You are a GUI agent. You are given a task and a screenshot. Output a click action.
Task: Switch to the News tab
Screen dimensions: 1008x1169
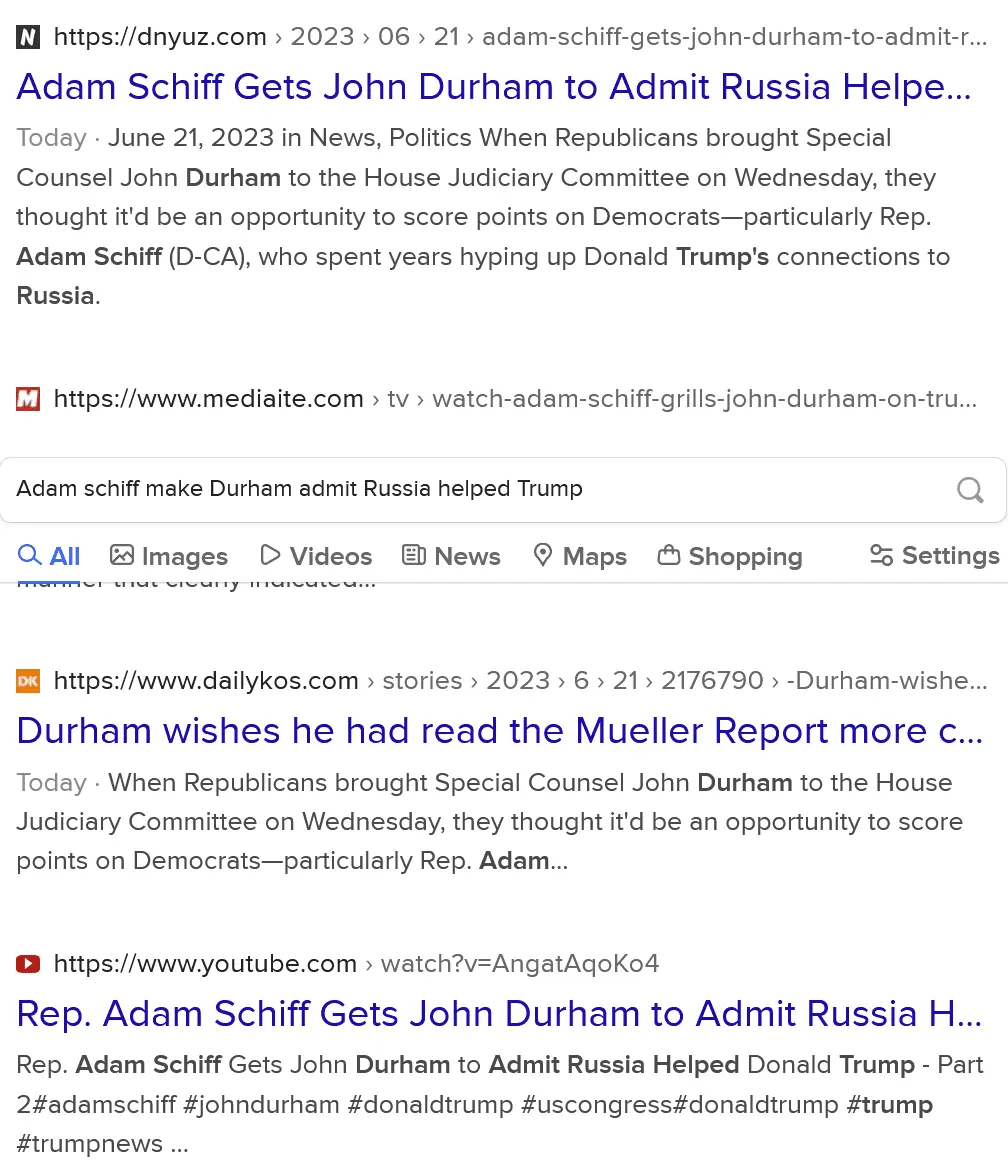451,556
